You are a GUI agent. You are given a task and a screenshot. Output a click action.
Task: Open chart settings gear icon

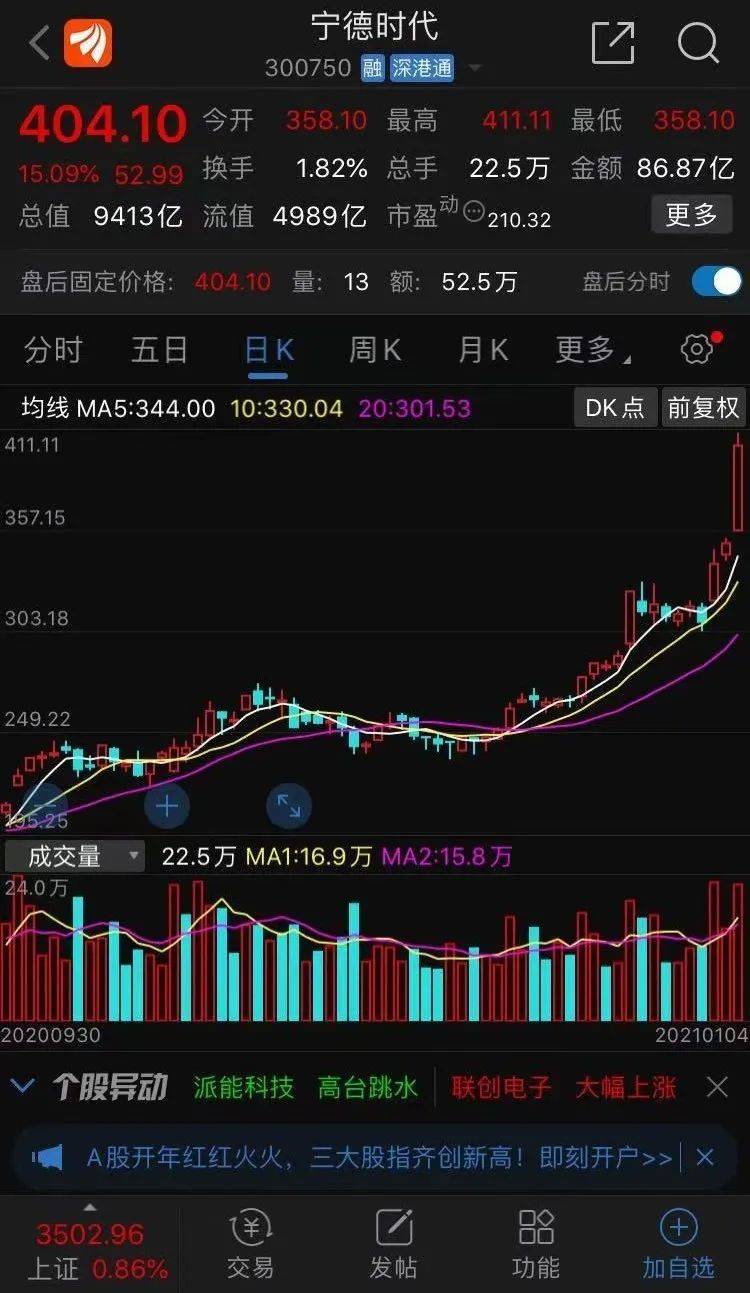pyautogui.click(x=697, y=349)
